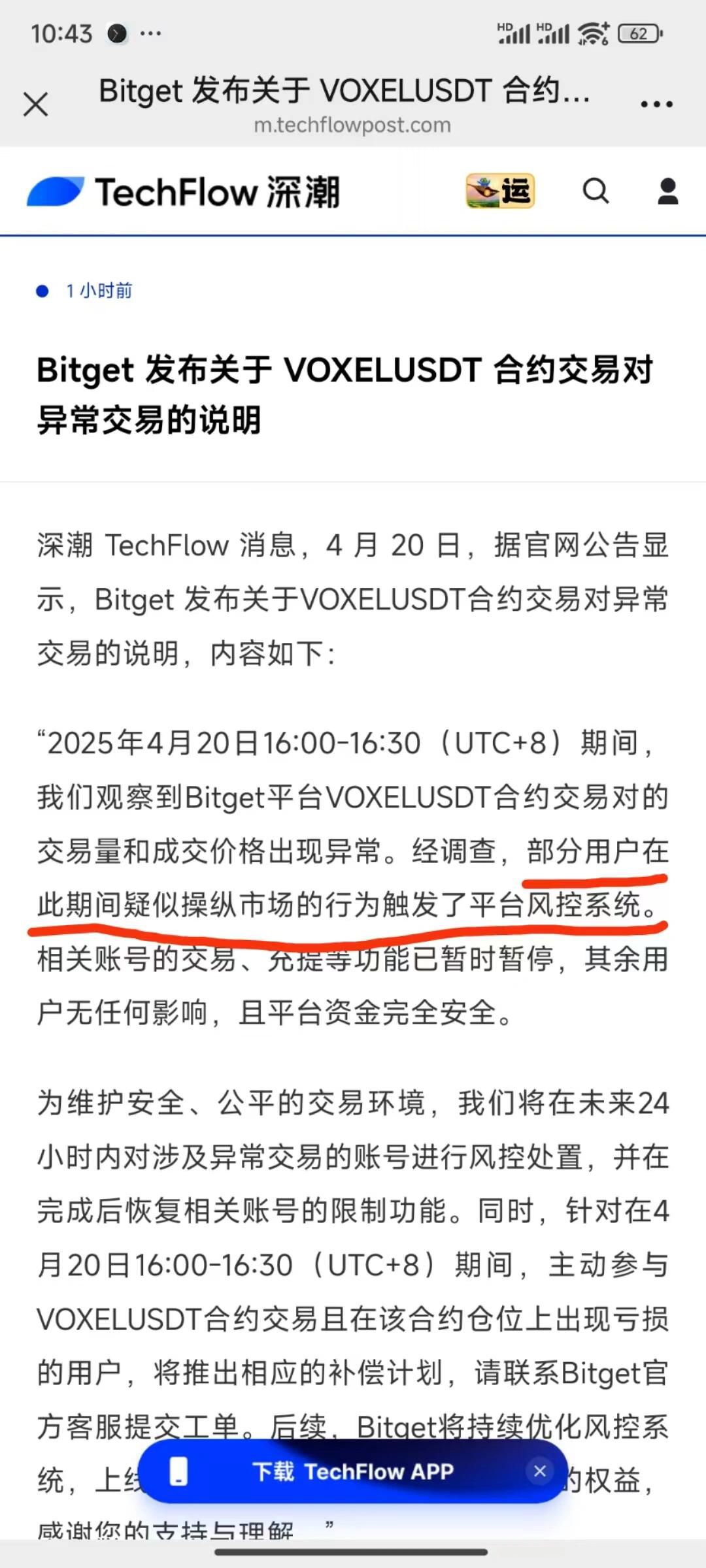Tap 下载 TechFlow APP banner

(352, 1471)
